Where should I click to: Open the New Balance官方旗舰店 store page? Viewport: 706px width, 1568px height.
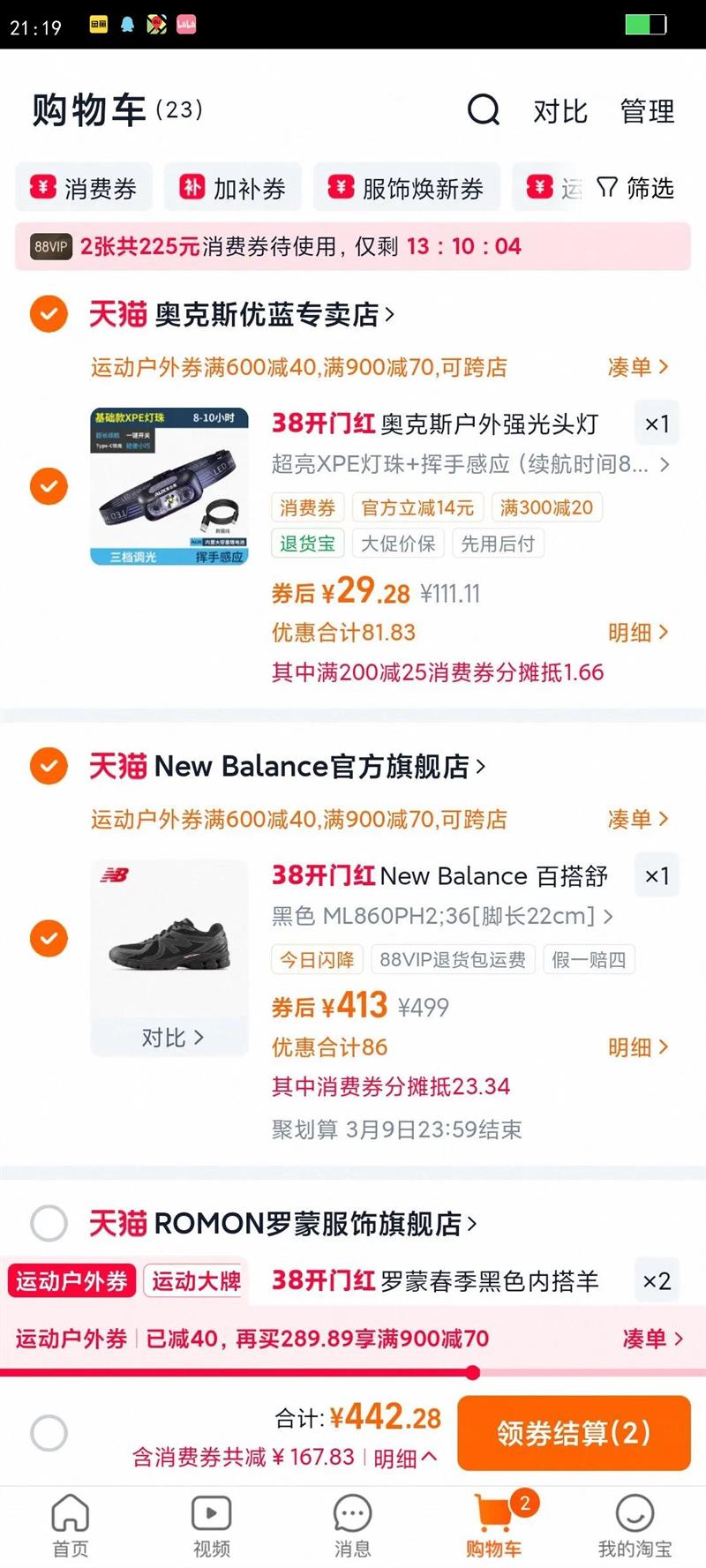318,767
